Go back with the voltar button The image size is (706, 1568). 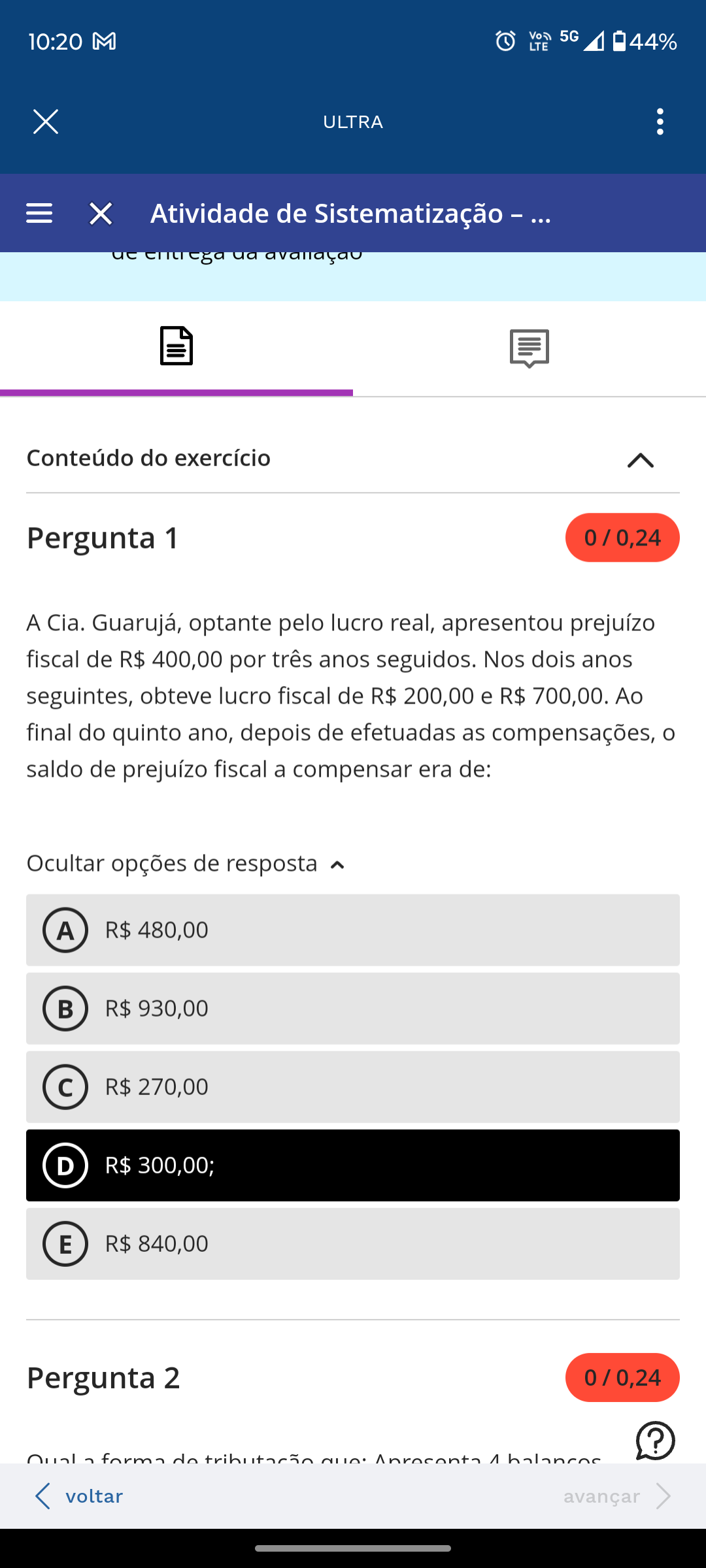[x=80, y=1496]
